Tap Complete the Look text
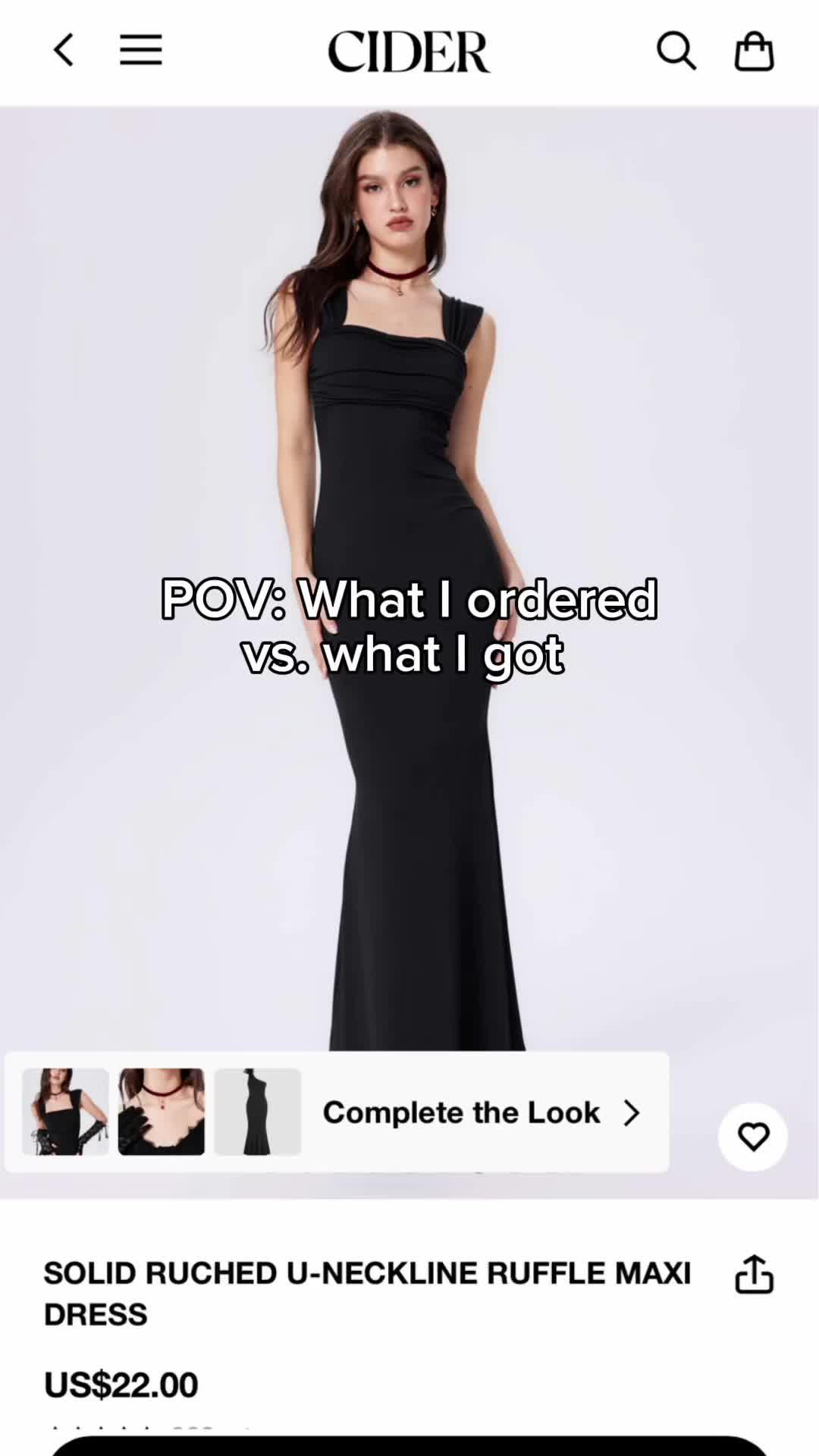 [x=461, y=1112]
